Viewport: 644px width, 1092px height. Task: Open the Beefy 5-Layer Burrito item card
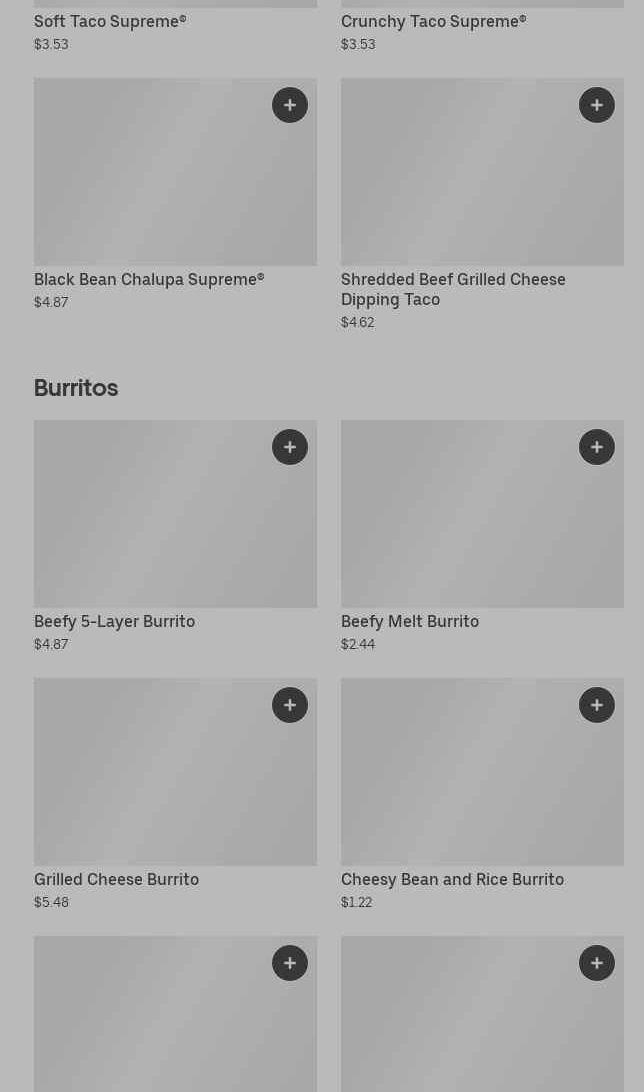point(175,536)
